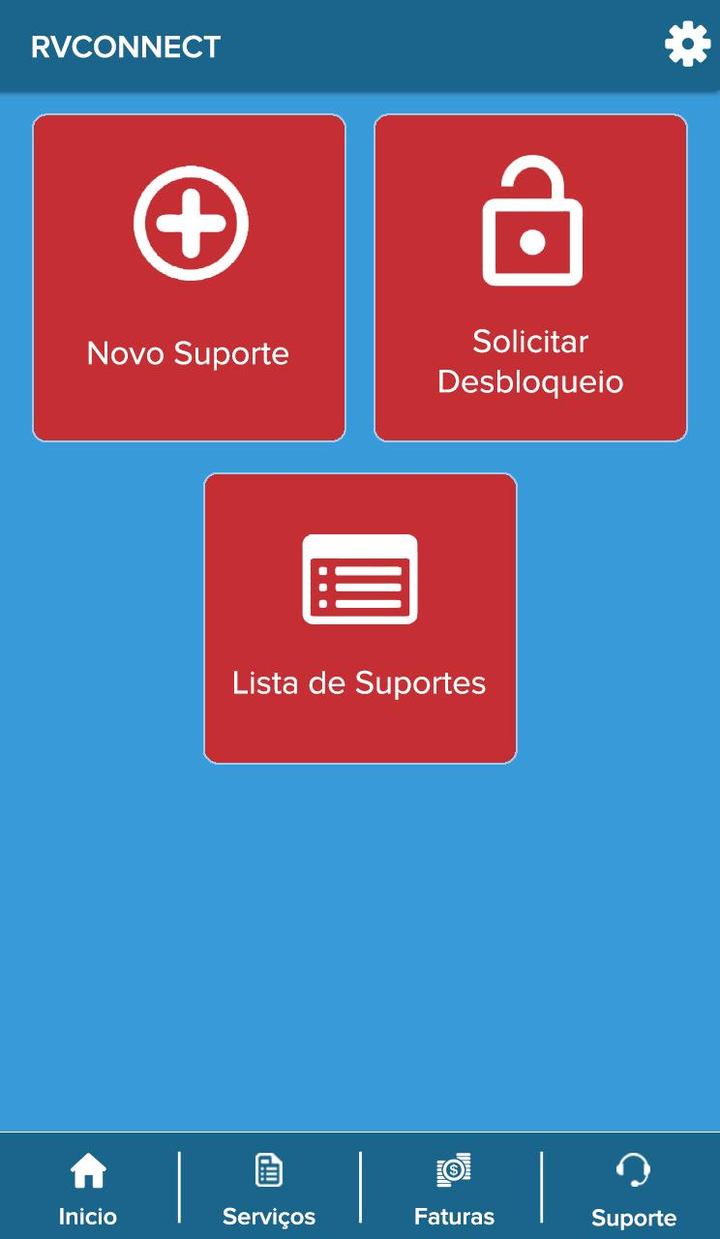The width and height of the screenshot is (720, 1239).
Task: Tap Solicitar Desbloqueio
Action: (531, 277)
